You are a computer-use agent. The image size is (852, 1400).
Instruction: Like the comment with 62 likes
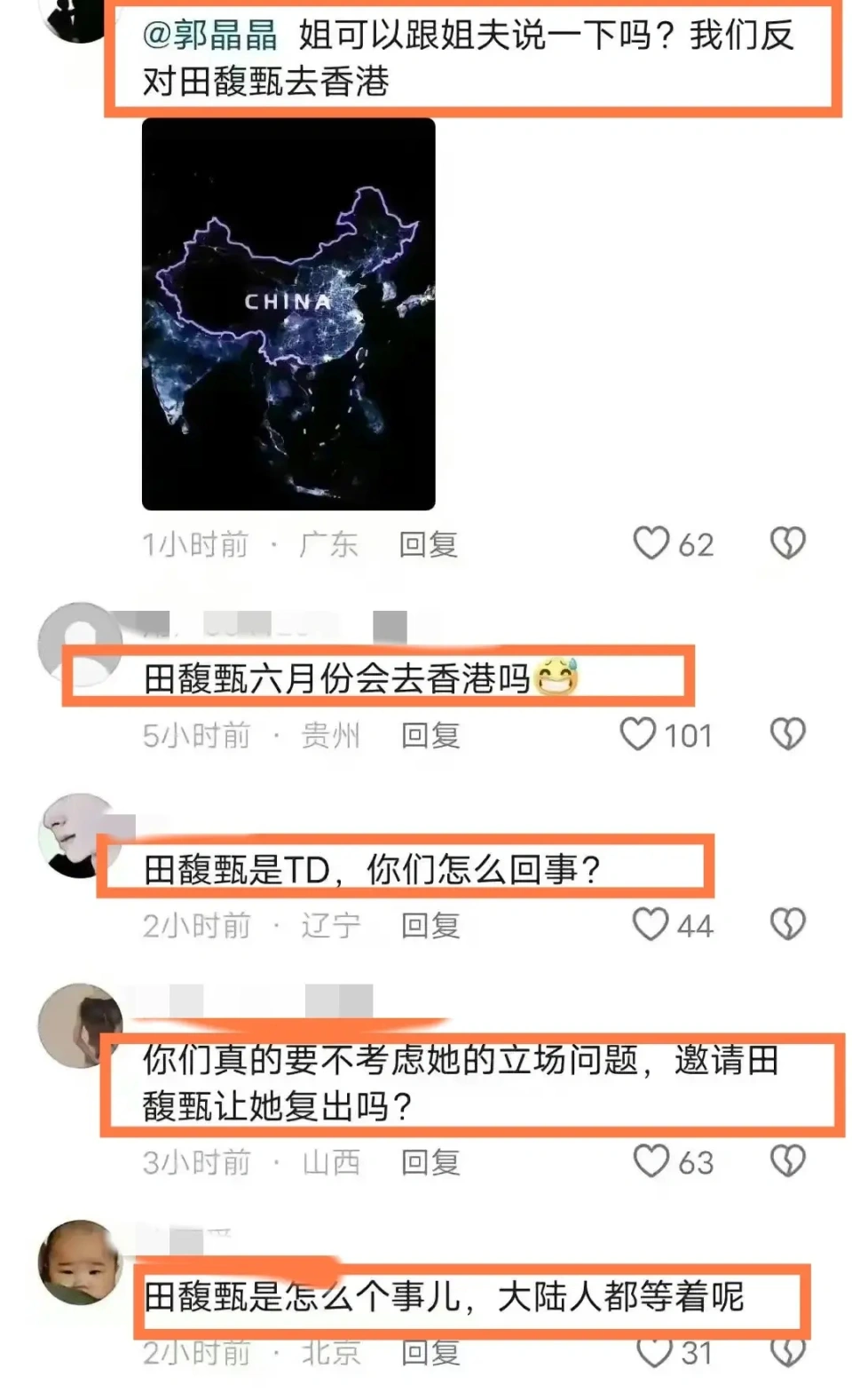(651, 542)
